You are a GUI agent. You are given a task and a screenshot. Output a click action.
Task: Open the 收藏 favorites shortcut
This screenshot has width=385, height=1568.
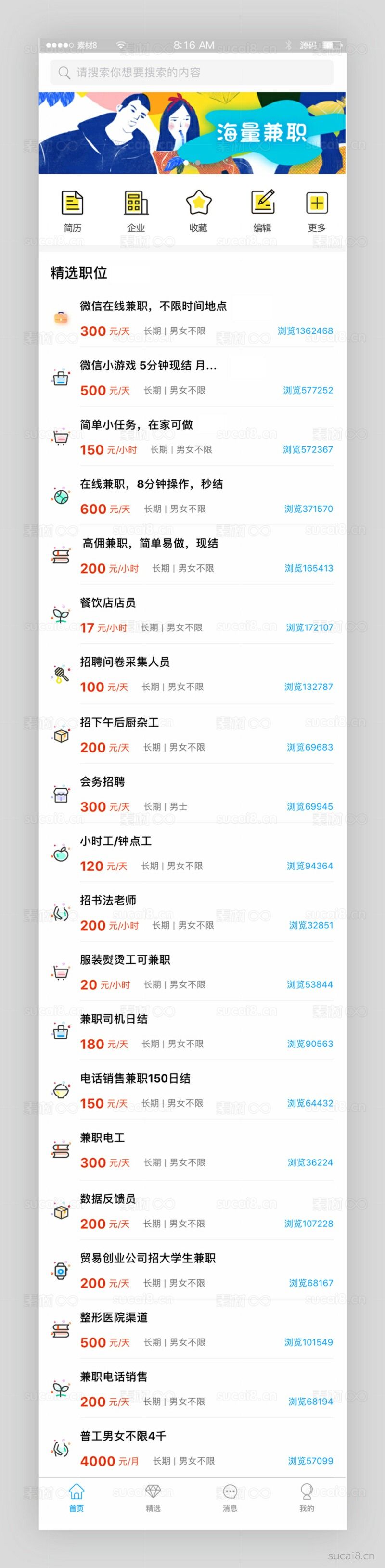point(199,211)
